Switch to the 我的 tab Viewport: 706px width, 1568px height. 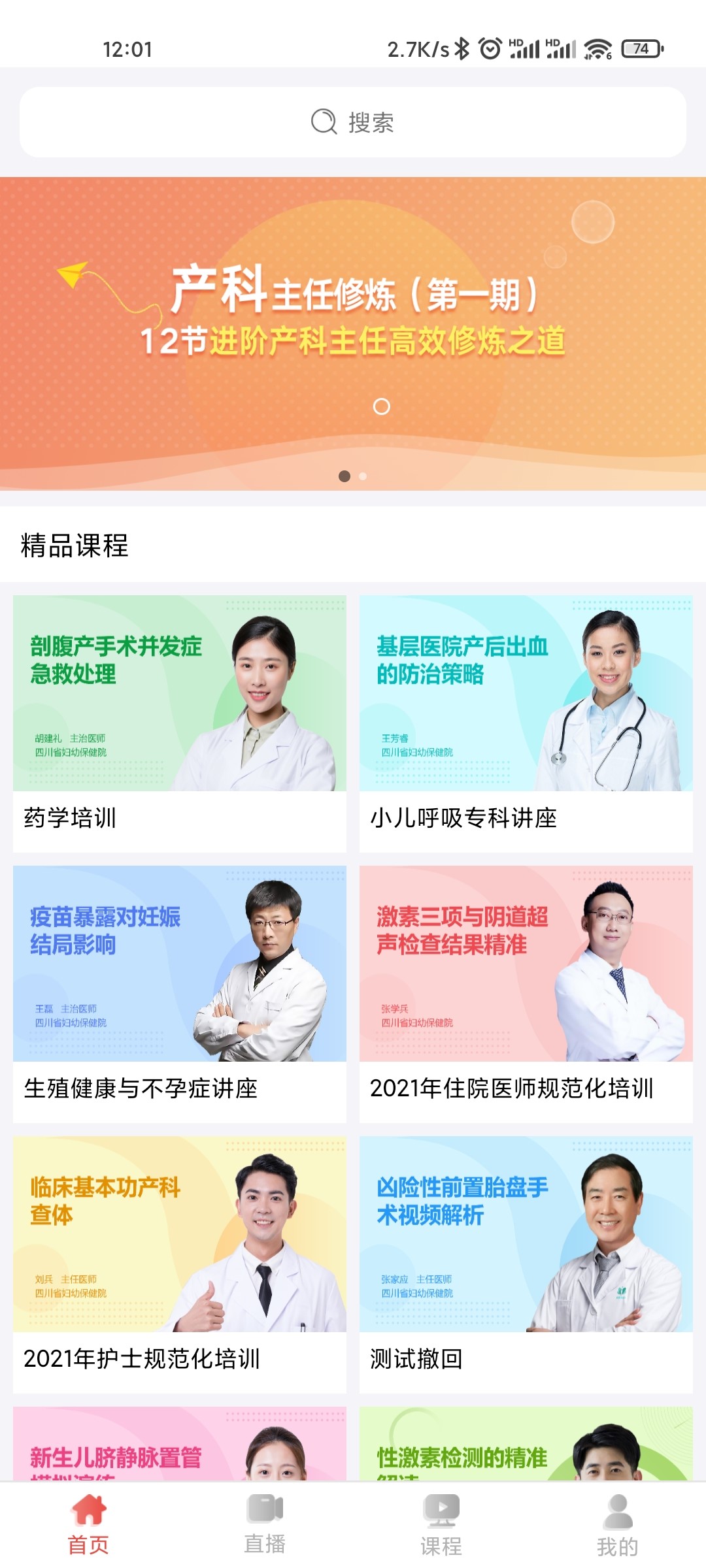click(x=618, y=1526)
